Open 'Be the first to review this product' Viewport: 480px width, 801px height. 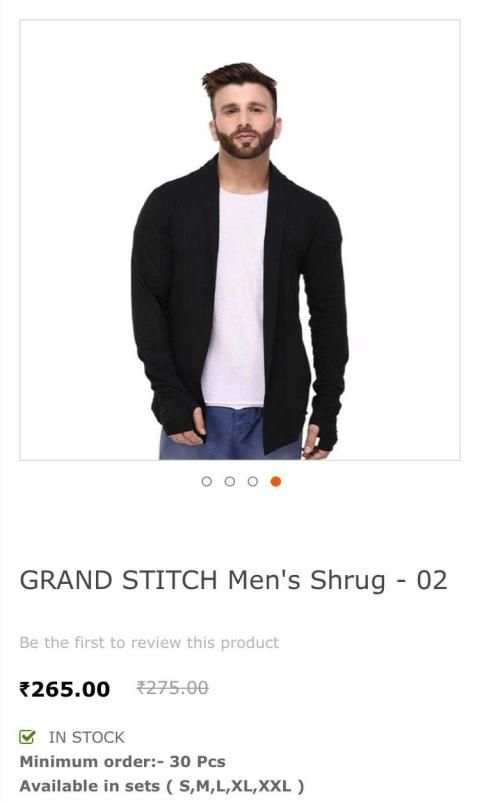[149, 642]
